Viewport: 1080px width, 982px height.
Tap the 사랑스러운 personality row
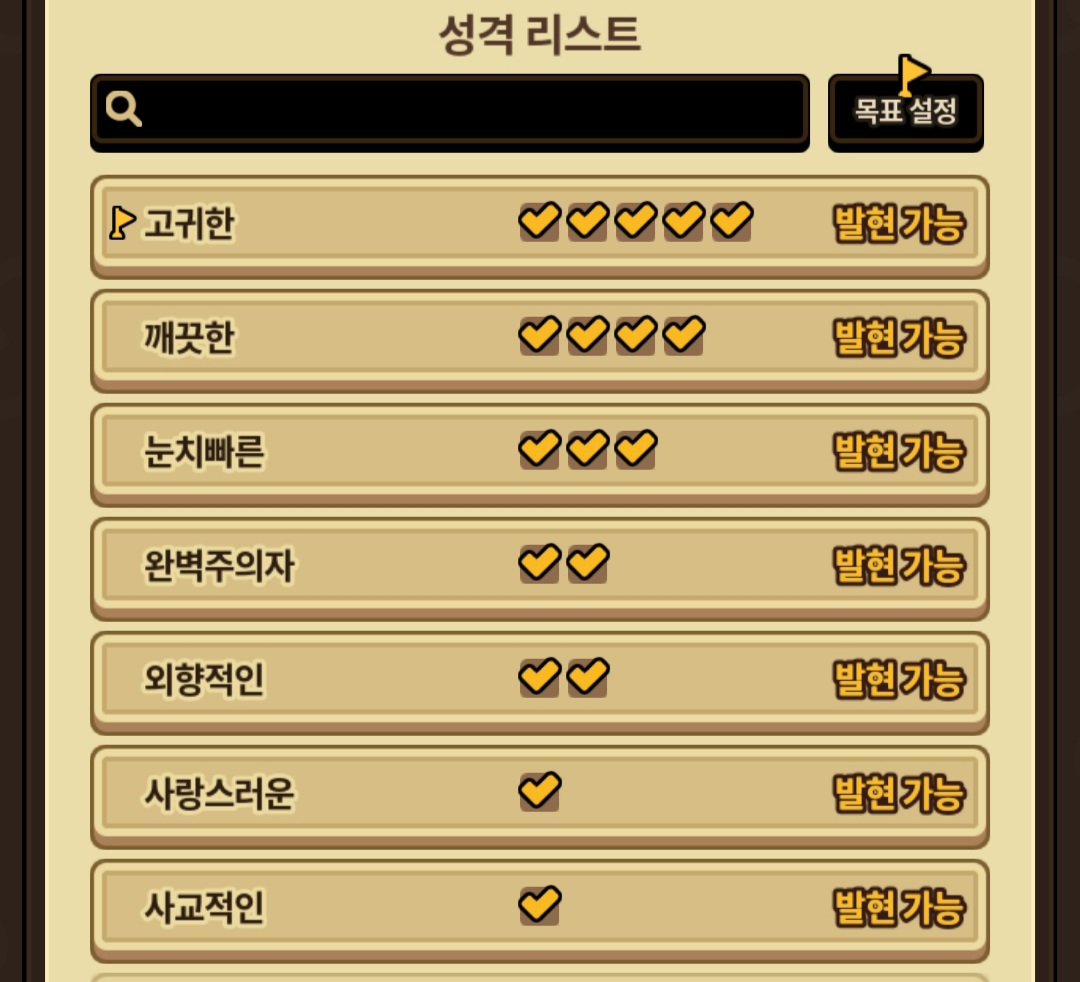[540, 797]
